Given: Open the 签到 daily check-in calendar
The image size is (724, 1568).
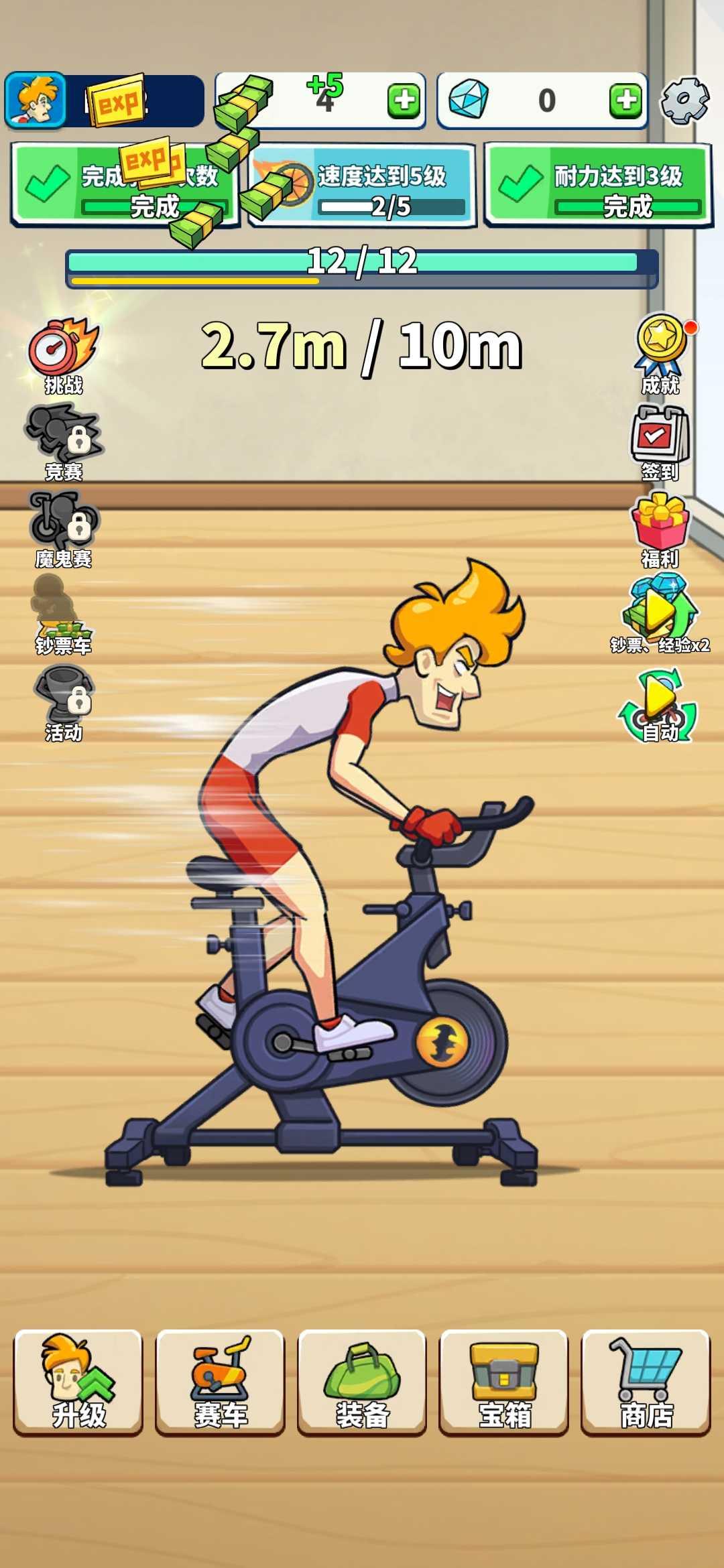Looking at the screenshot, I should pos(659,436).
